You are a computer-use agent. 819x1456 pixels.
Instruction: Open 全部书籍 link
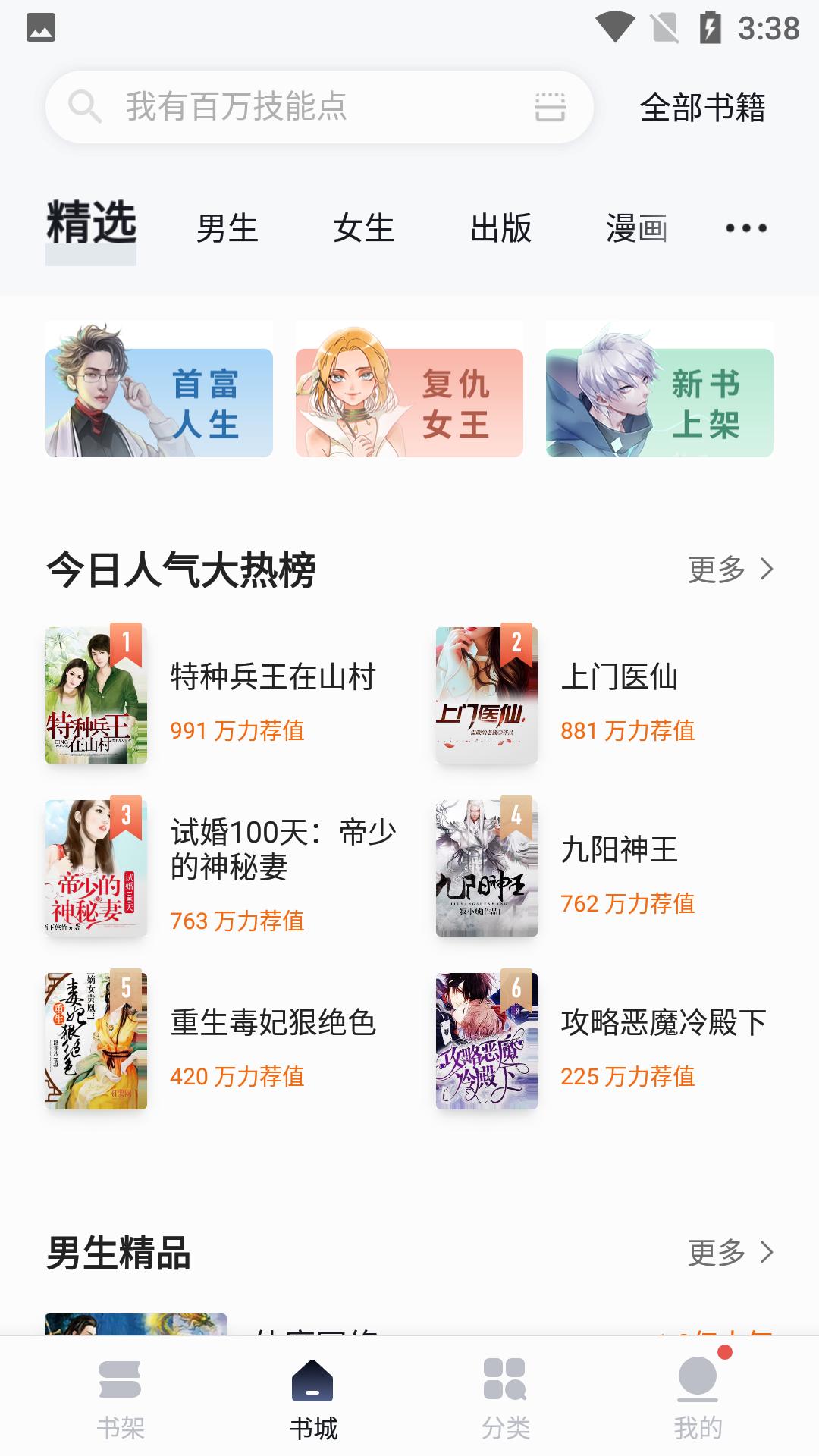[702, 109]
